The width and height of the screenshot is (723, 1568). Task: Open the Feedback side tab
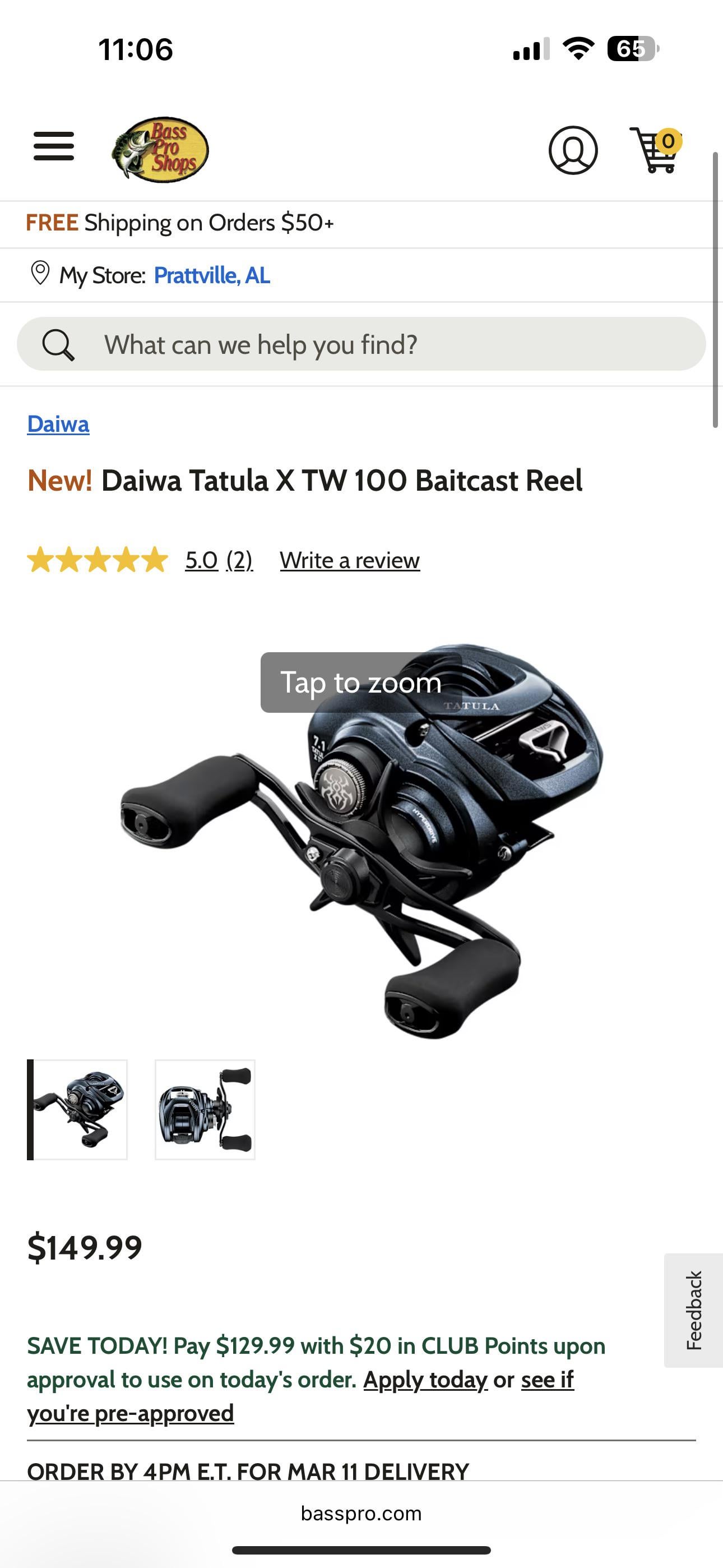click(x=694, y=1310)
